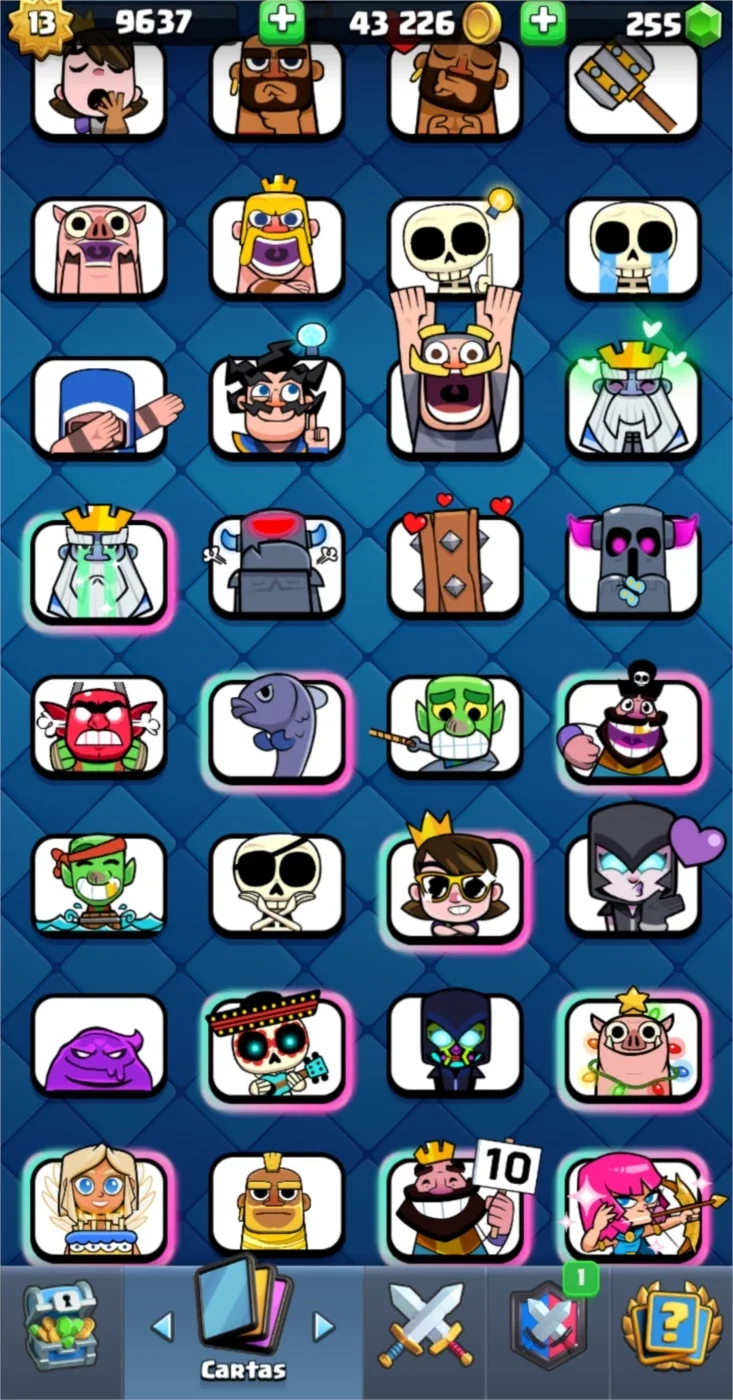Image resolution: width=733 pixels, height=1400 pixels.
Task: Choose the angry red goblin emote
Action: (x=99, y=725)
